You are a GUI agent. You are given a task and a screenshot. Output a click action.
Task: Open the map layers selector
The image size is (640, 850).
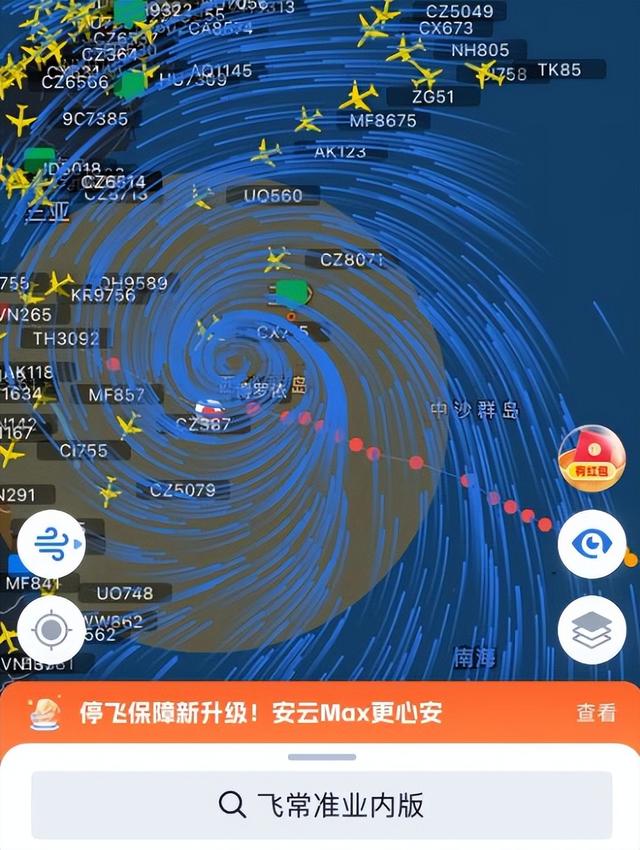[x=591, y=629]
